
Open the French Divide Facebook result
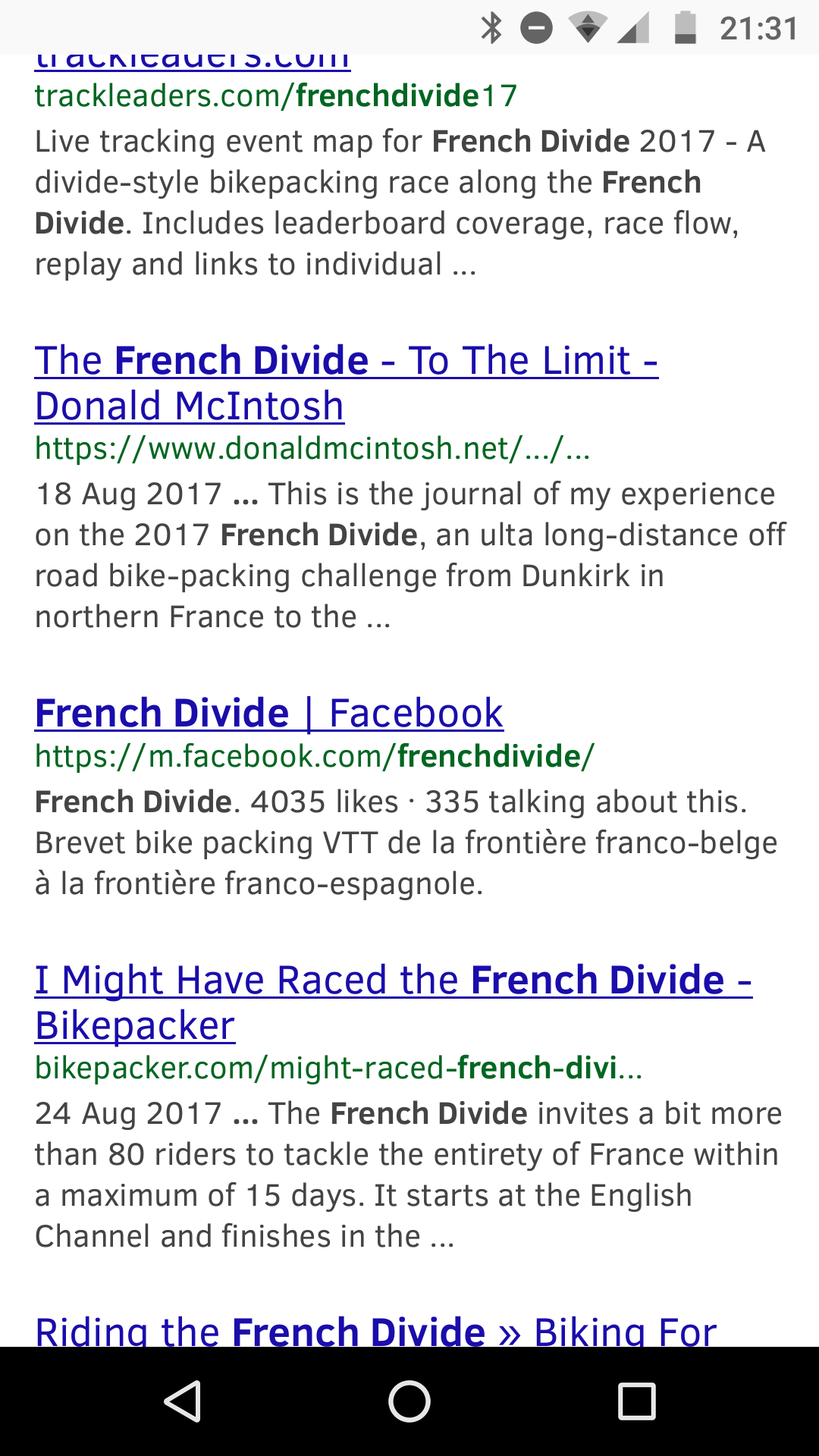pos(268,714)
